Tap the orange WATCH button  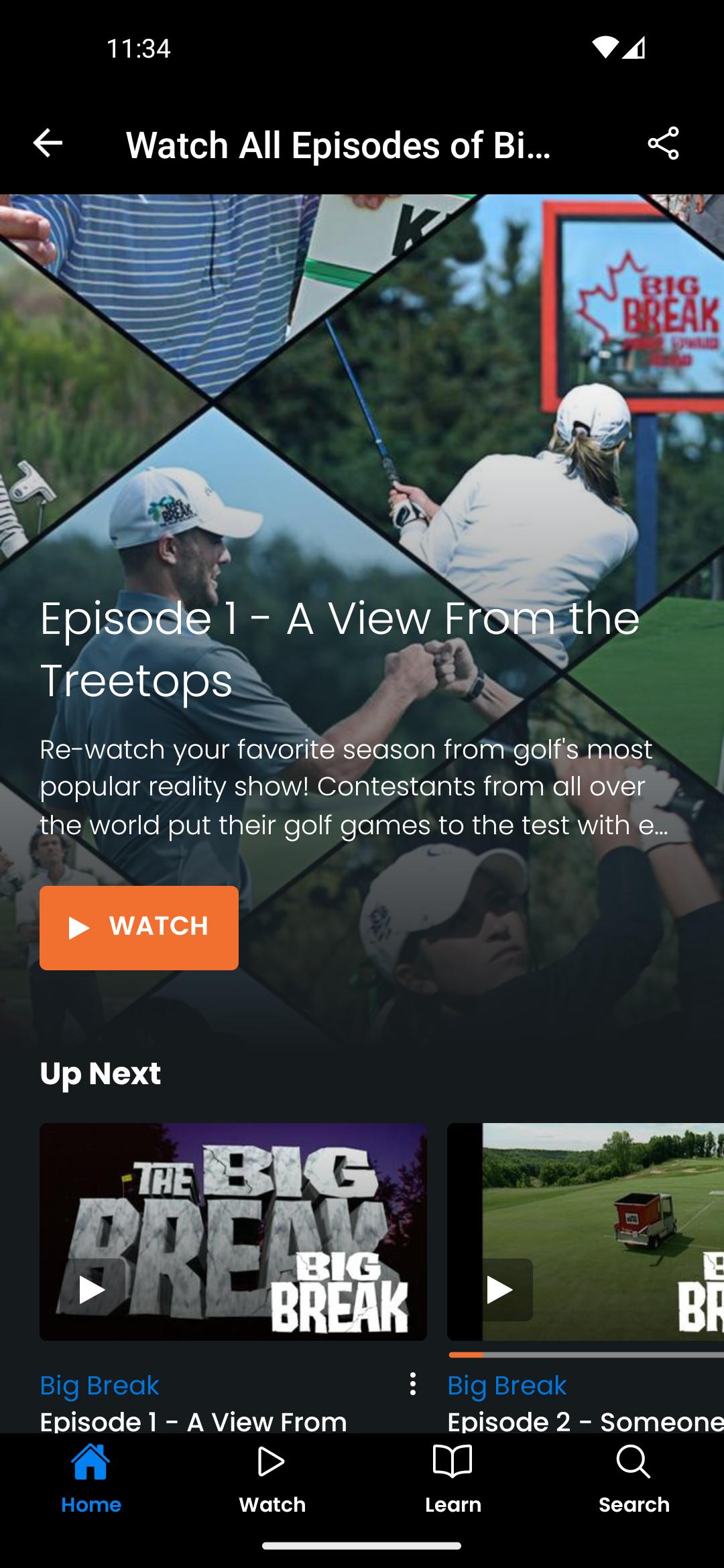139,927
